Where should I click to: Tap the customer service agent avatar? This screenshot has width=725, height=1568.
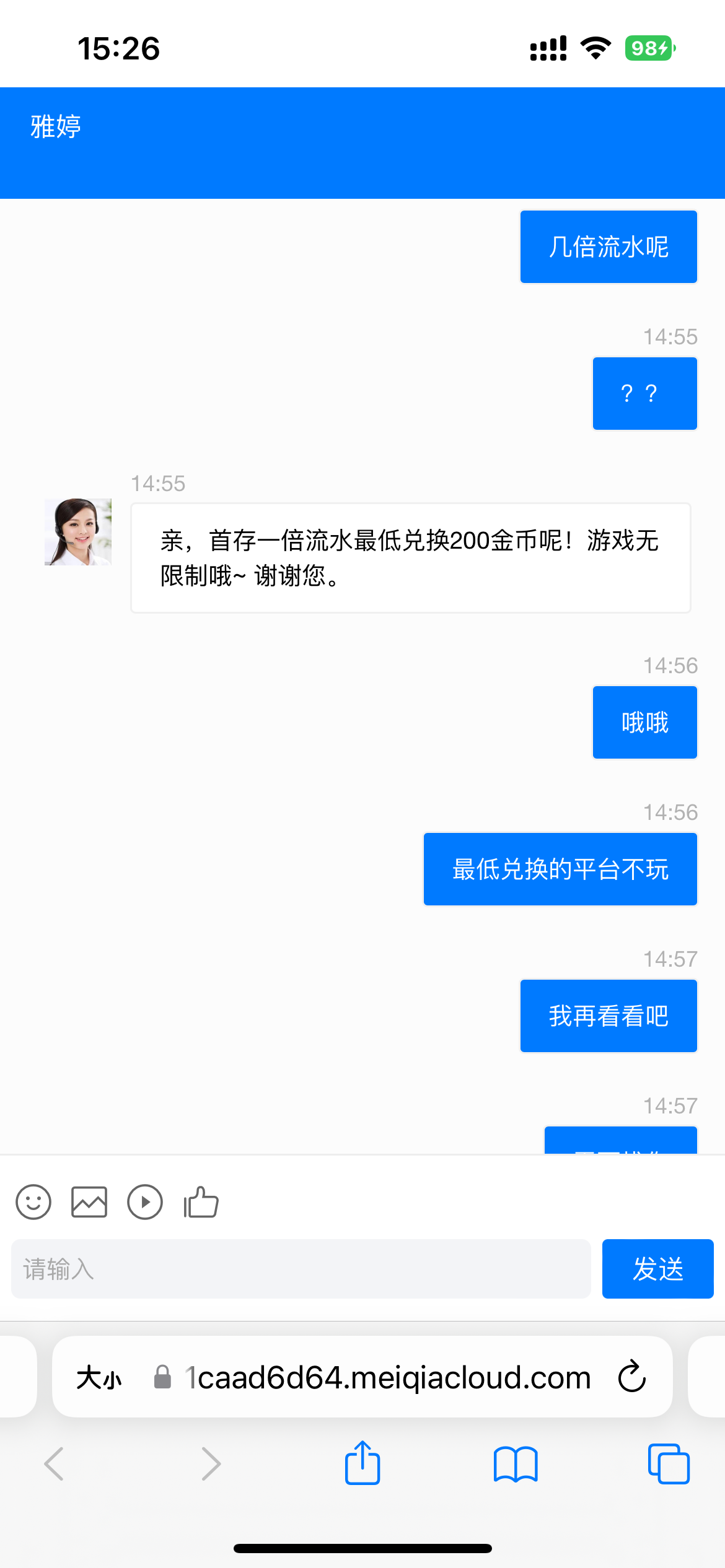tap(77, 531)
